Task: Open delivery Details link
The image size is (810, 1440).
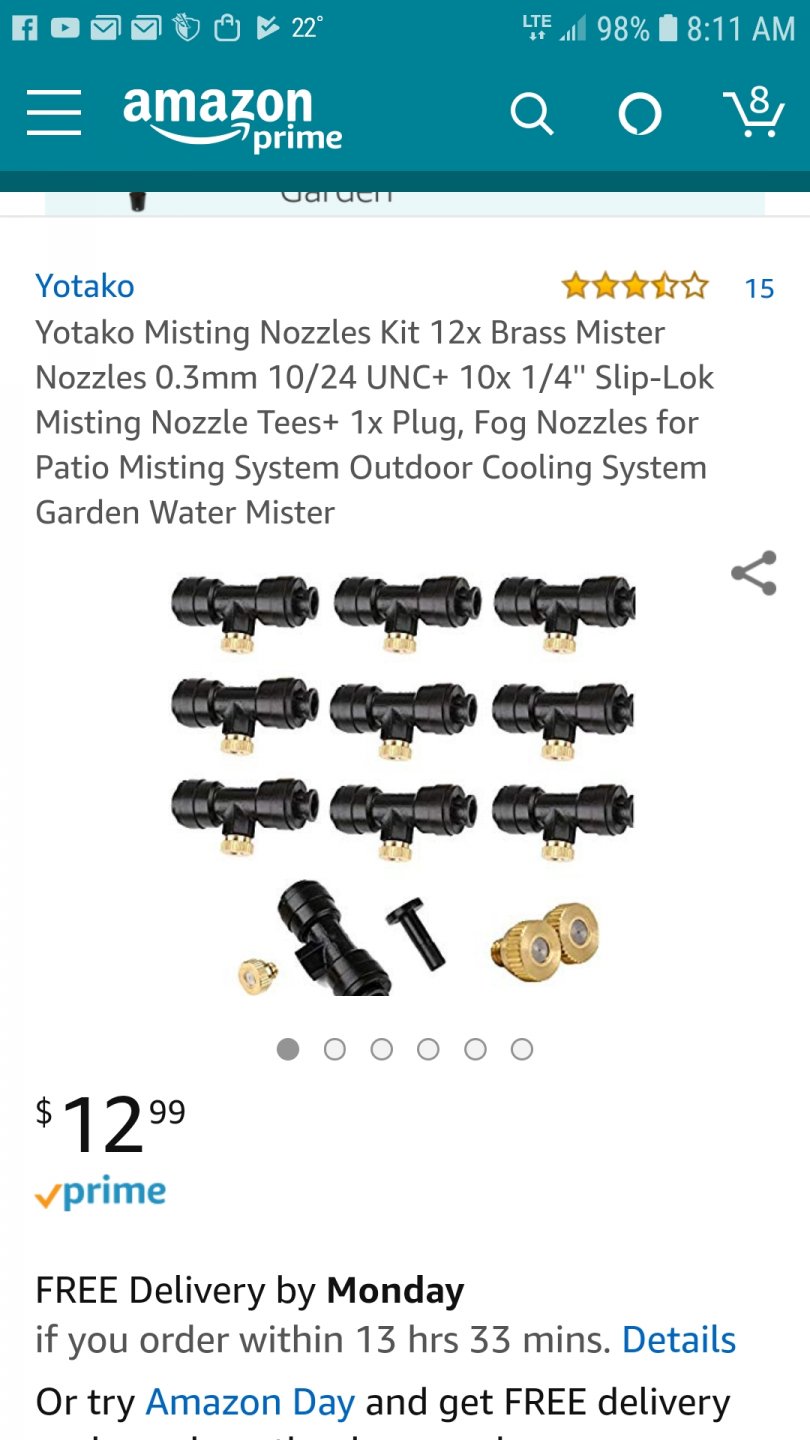Action: (679, 1340)
